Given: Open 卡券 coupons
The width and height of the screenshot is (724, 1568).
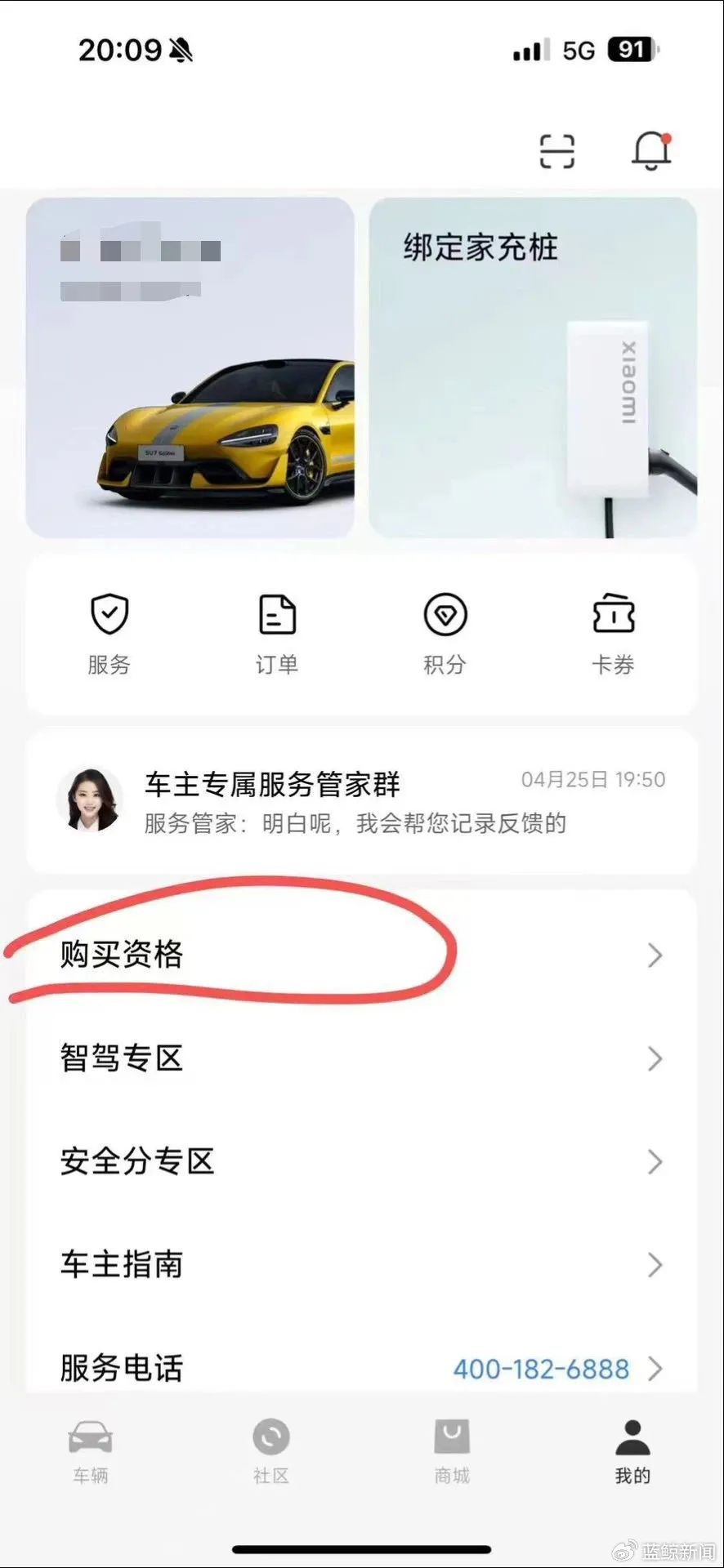Looking at the screenshot, I should coord(613,635).
